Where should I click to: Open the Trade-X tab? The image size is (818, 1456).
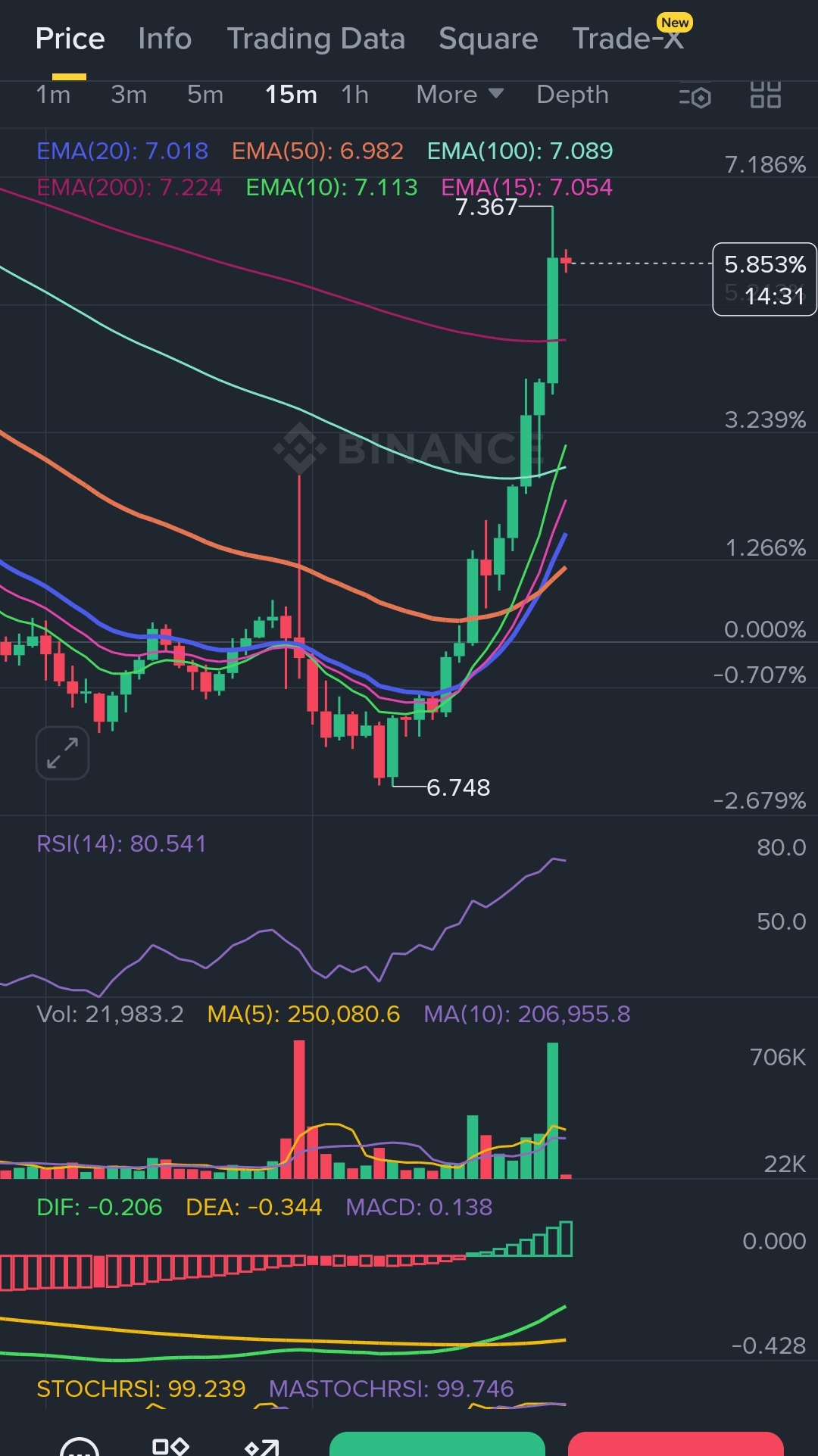point(628,39)
